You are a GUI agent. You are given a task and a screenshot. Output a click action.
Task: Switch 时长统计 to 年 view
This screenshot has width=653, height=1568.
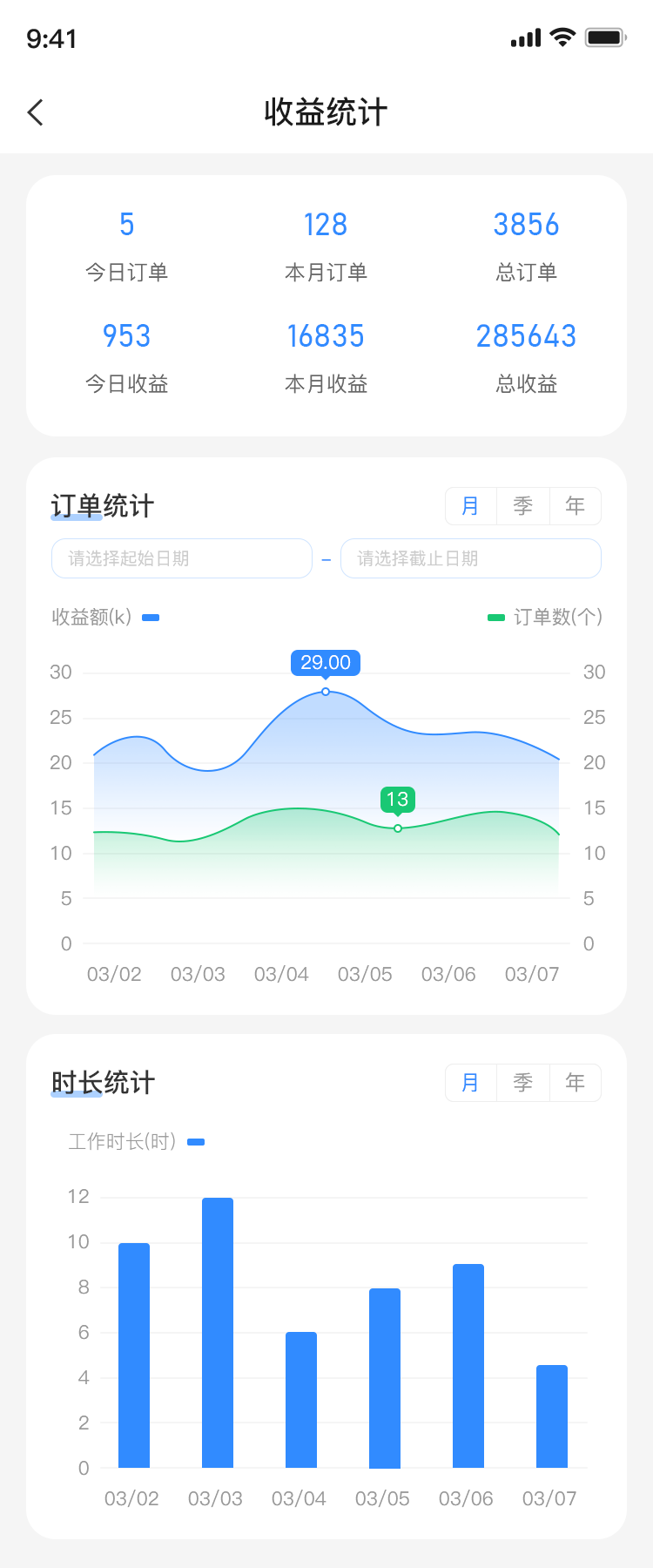(575, 1083)
